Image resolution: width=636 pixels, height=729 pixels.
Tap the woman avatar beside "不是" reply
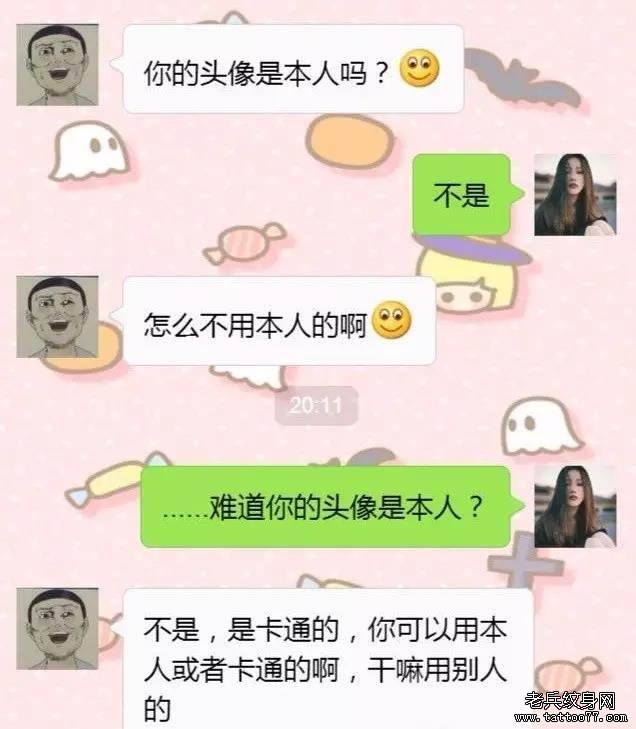(574, 195)
